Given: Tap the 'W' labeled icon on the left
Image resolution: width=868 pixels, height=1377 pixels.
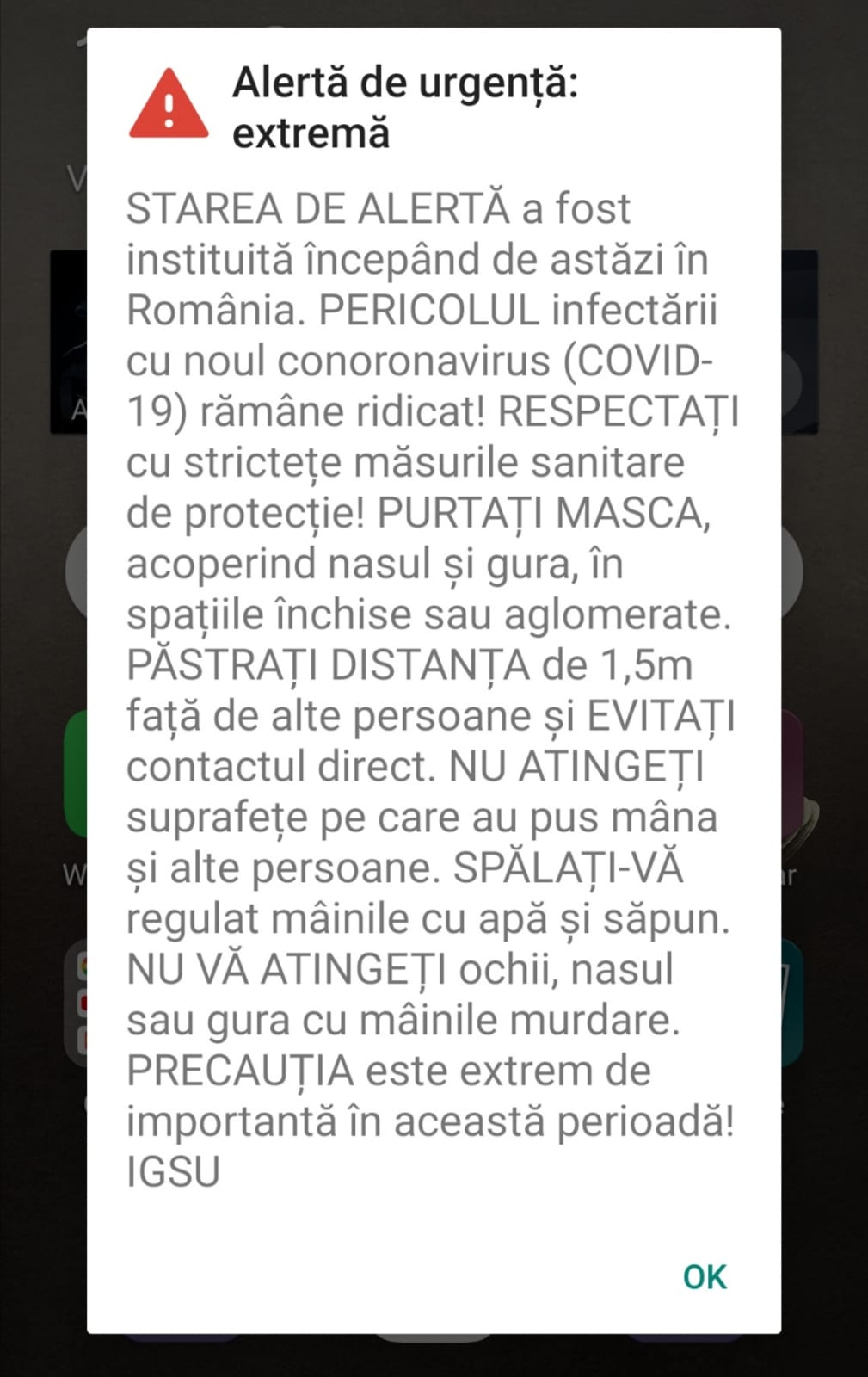Looking at the screenshot, I should pyautogui.click(x=76, y=874).
